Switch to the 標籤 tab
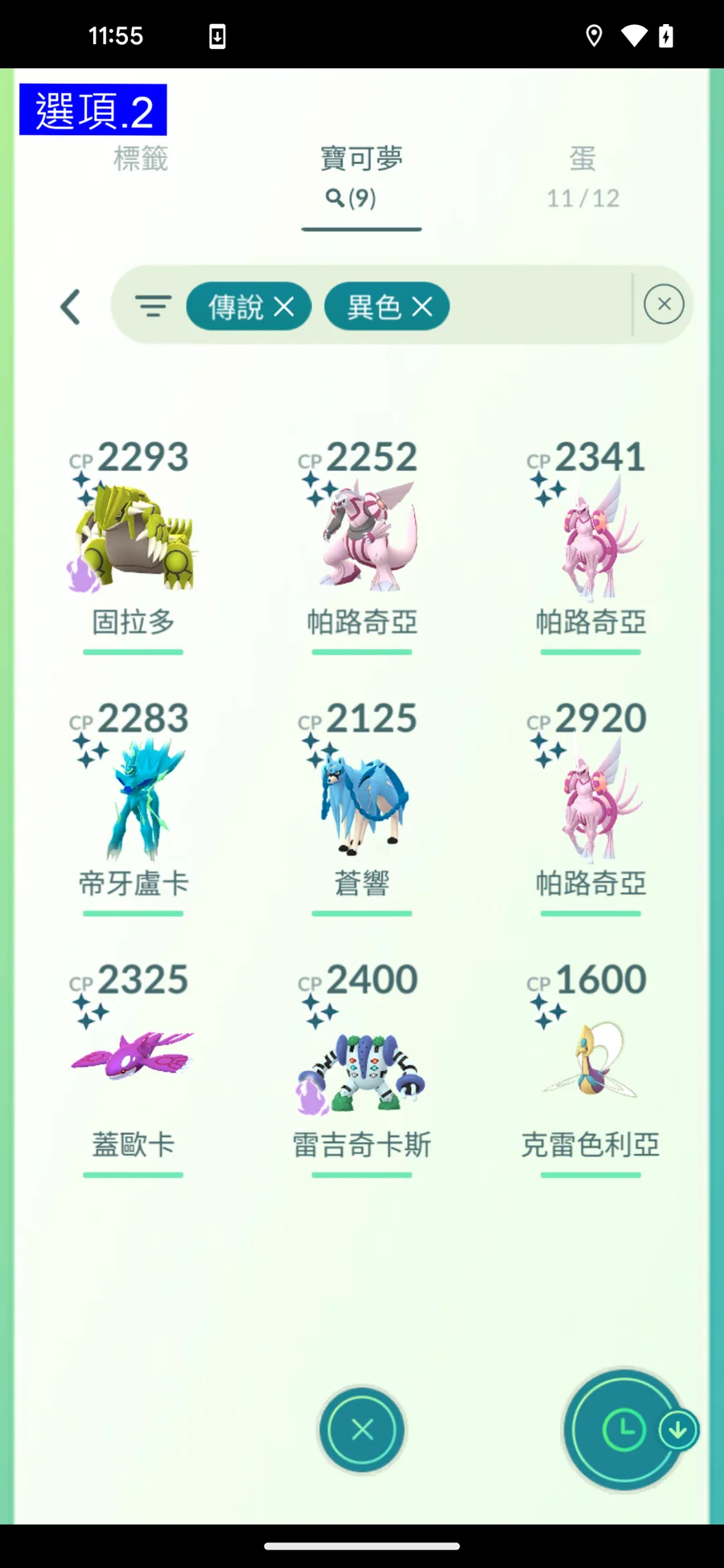This screenshot has width=724, height=1568. [141, 158]
